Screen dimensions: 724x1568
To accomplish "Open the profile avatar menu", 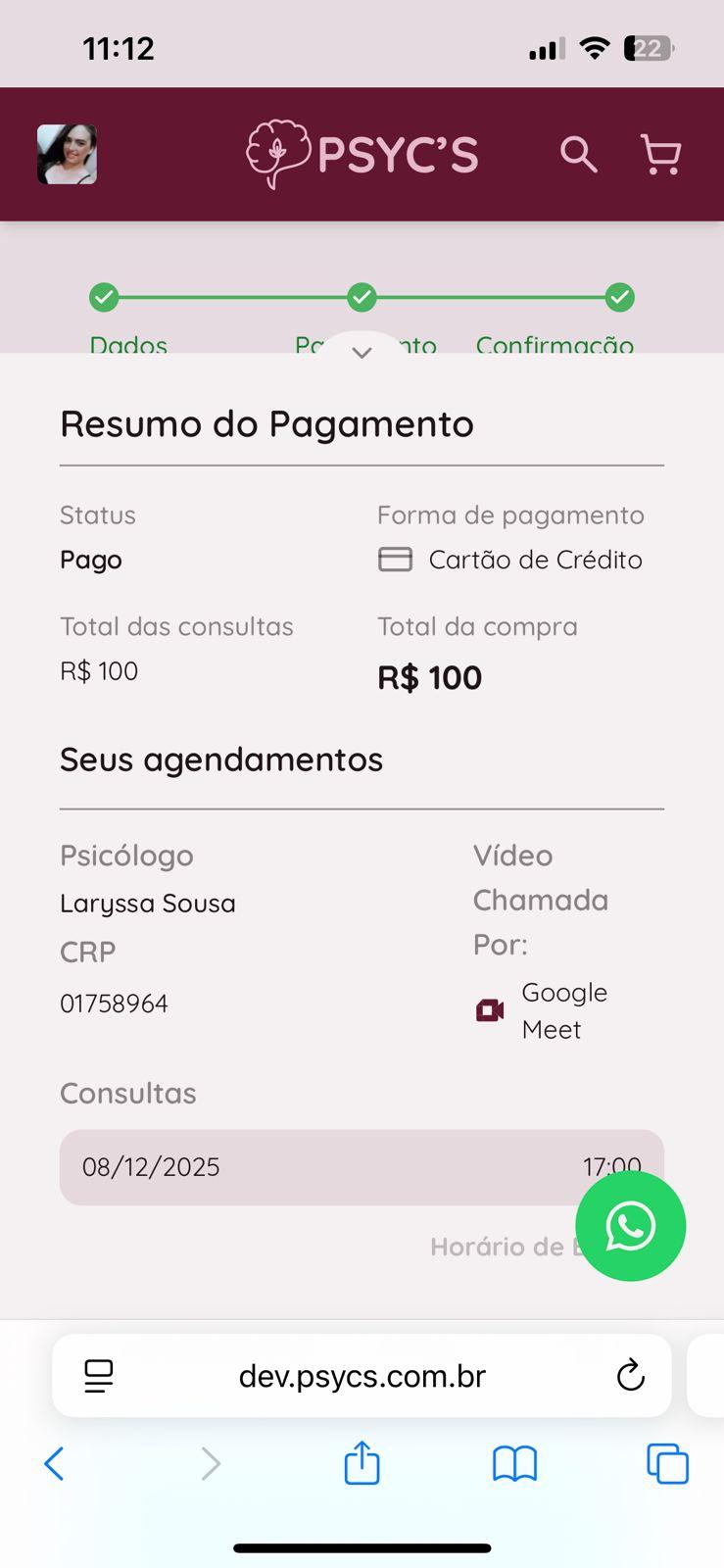I will click(67, 155).
